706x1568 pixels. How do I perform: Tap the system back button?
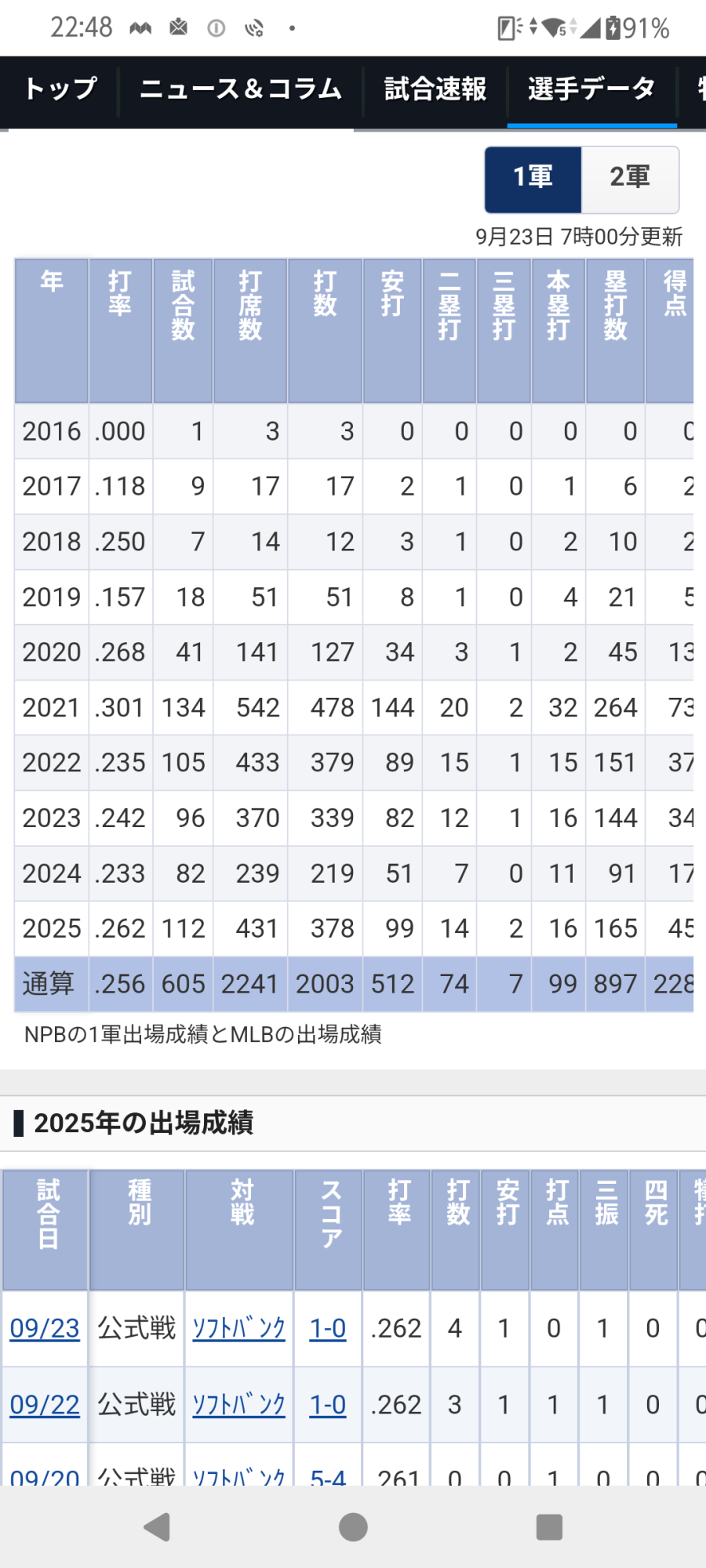tap(157, 1526)
